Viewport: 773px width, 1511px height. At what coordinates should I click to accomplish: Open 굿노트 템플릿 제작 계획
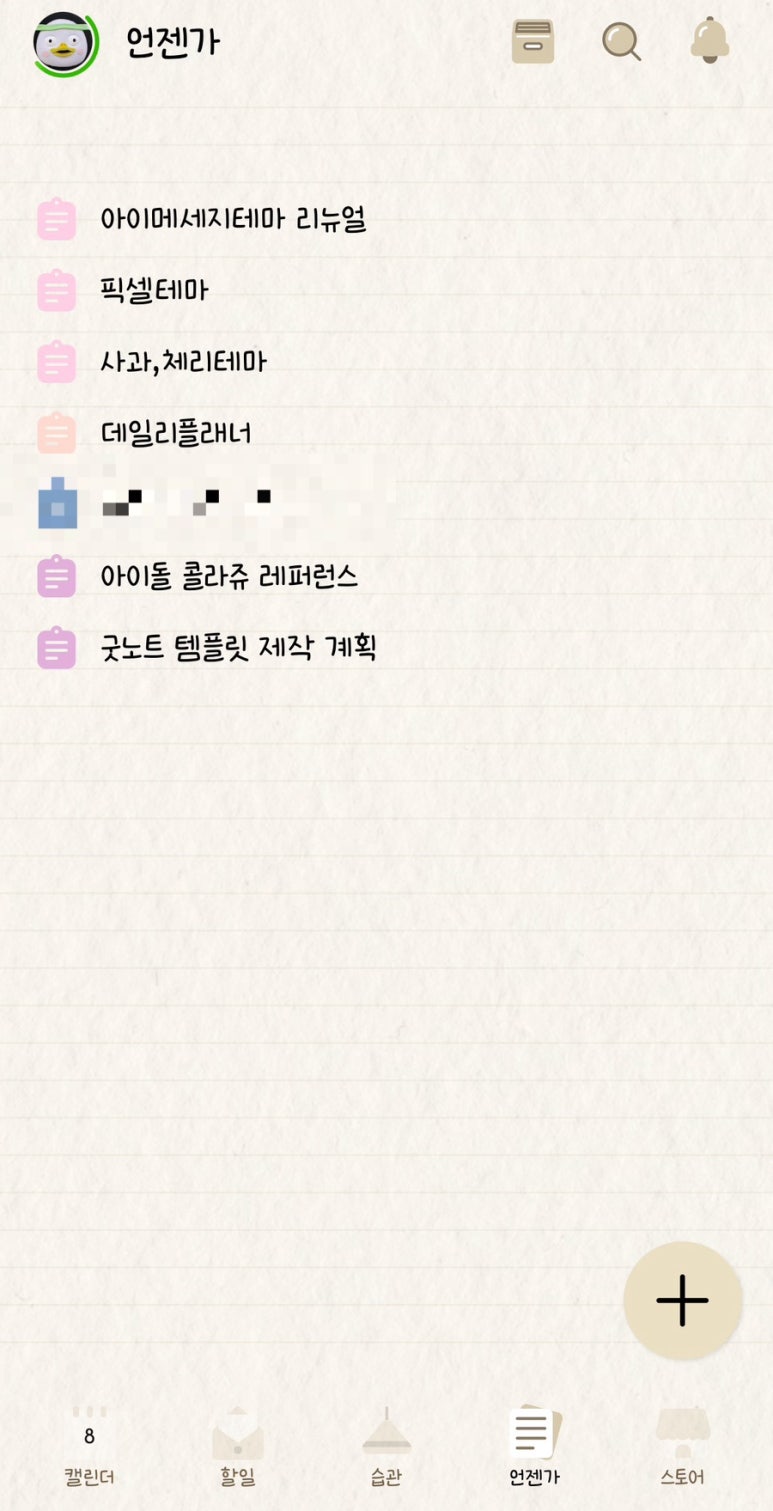pos(238,648)
